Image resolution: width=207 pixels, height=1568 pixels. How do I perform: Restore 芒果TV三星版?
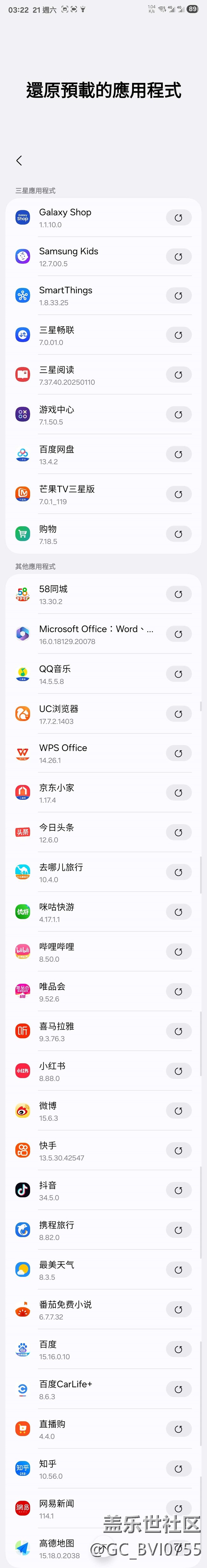pyautogui.click(x=178, y=494)
